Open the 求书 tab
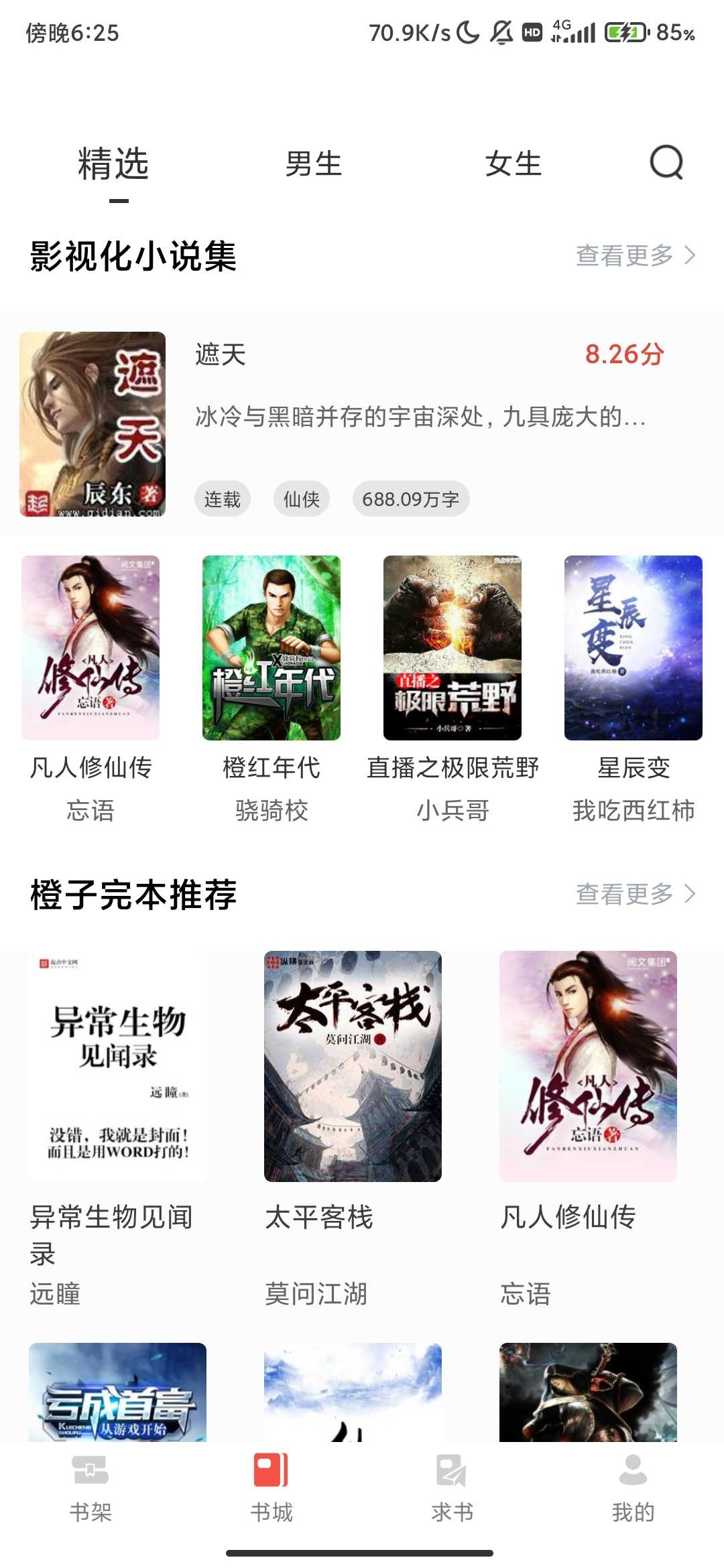The image size is (724, 1568). [452, 1486]
